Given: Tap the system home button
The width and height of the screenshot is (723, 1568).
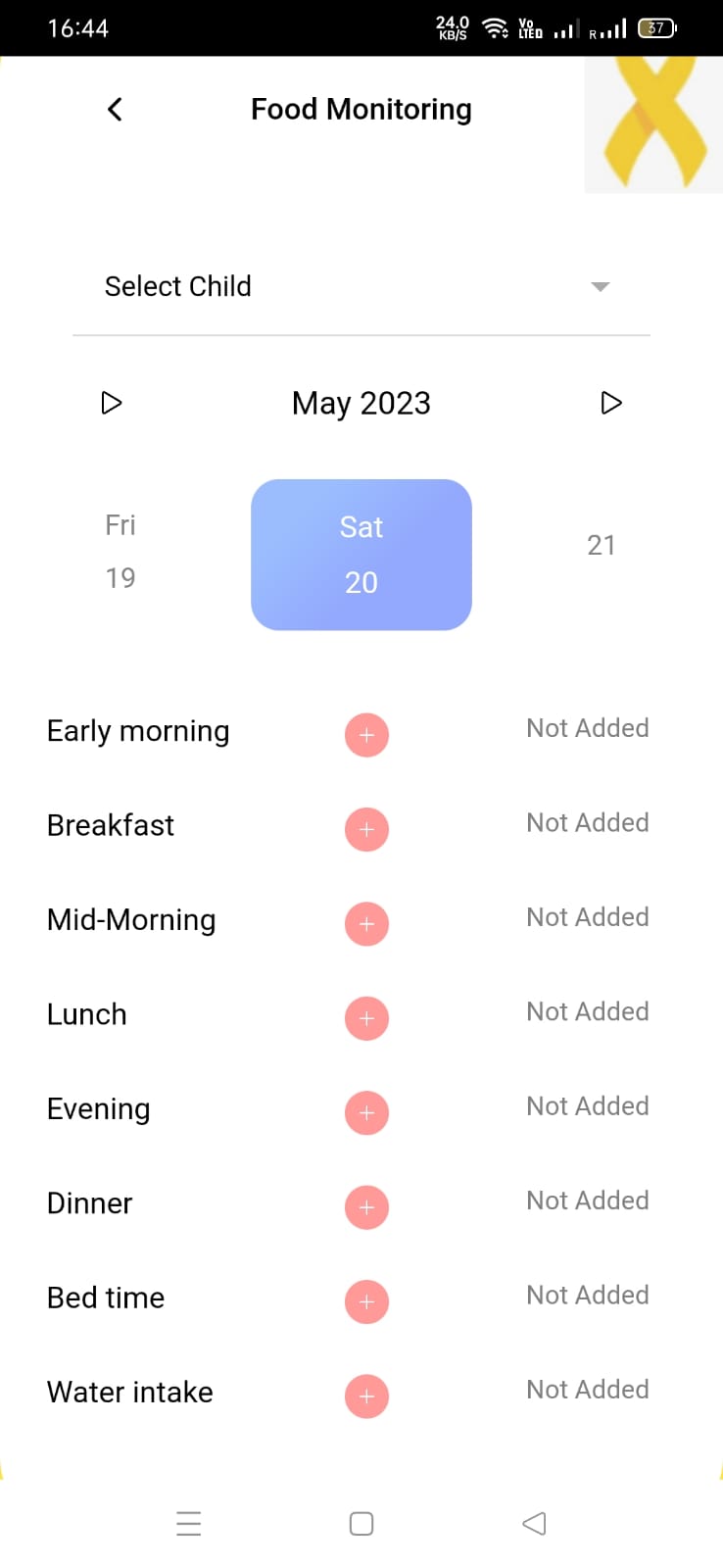Looking at the screenshot, I should pyautogui.click(x=361, y=1524).
